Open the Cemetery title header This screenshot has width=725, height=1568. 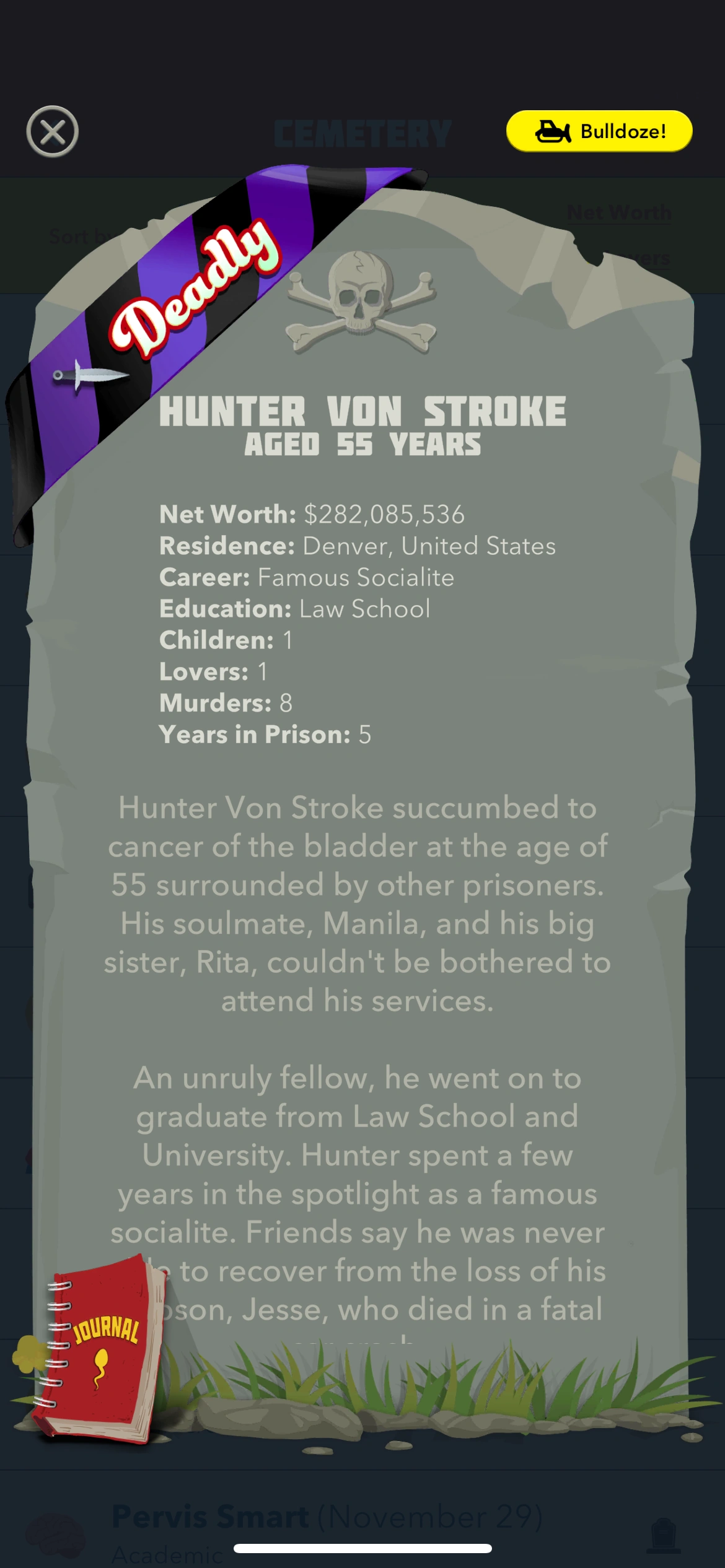[x=362, y=131]
